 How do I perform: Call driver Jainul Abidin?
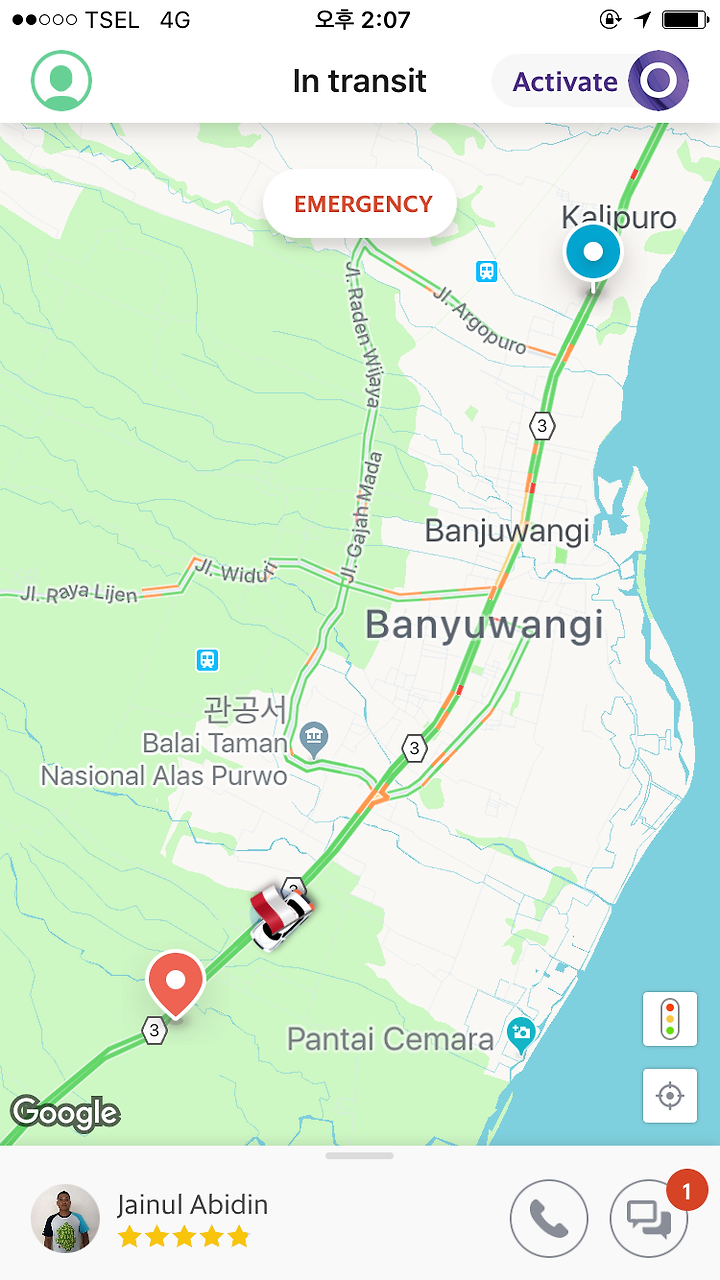(x=549, y=1218)
